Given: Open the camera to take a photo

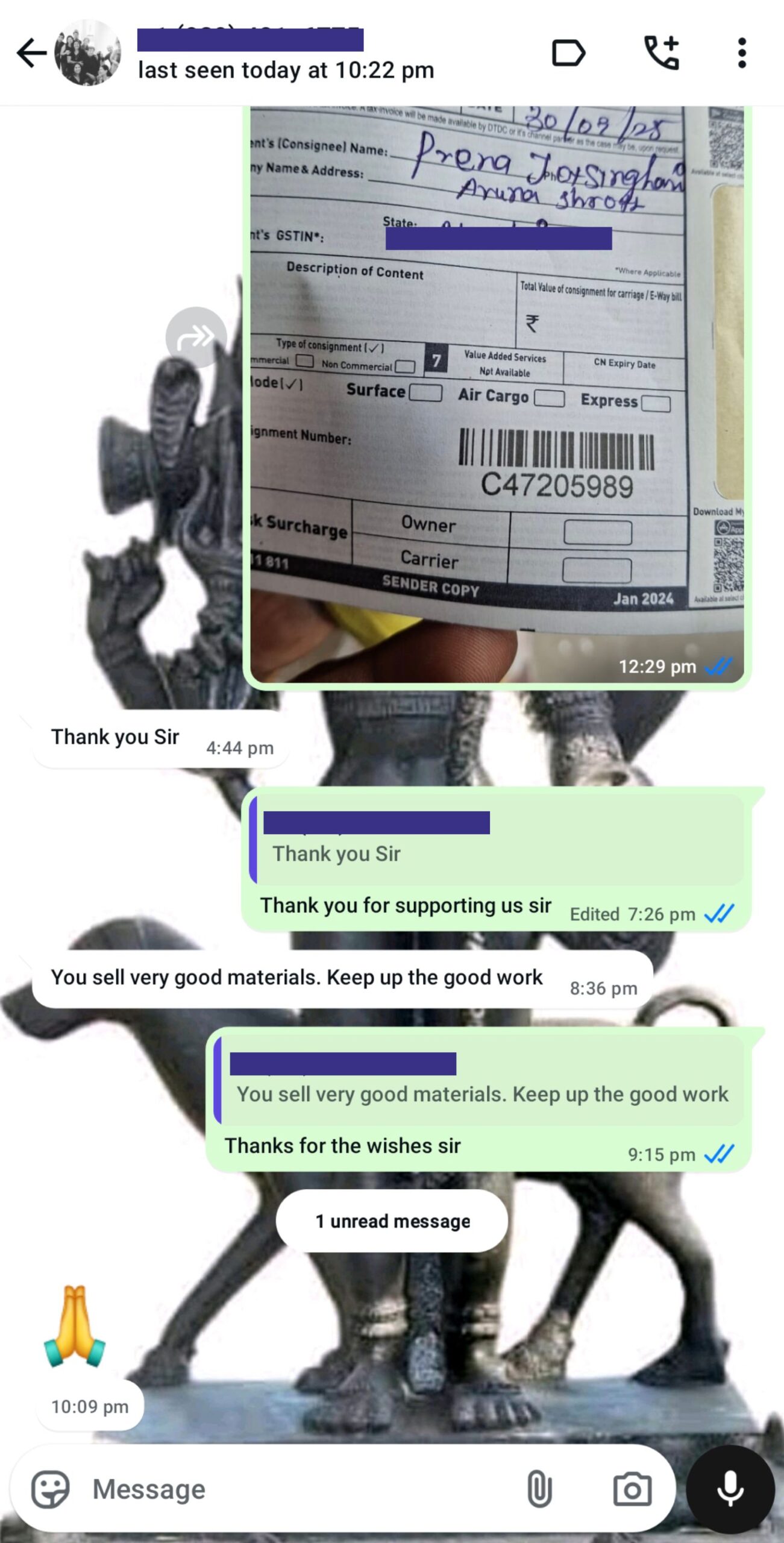Looking at the screenshot, I should click(632, 1489).
